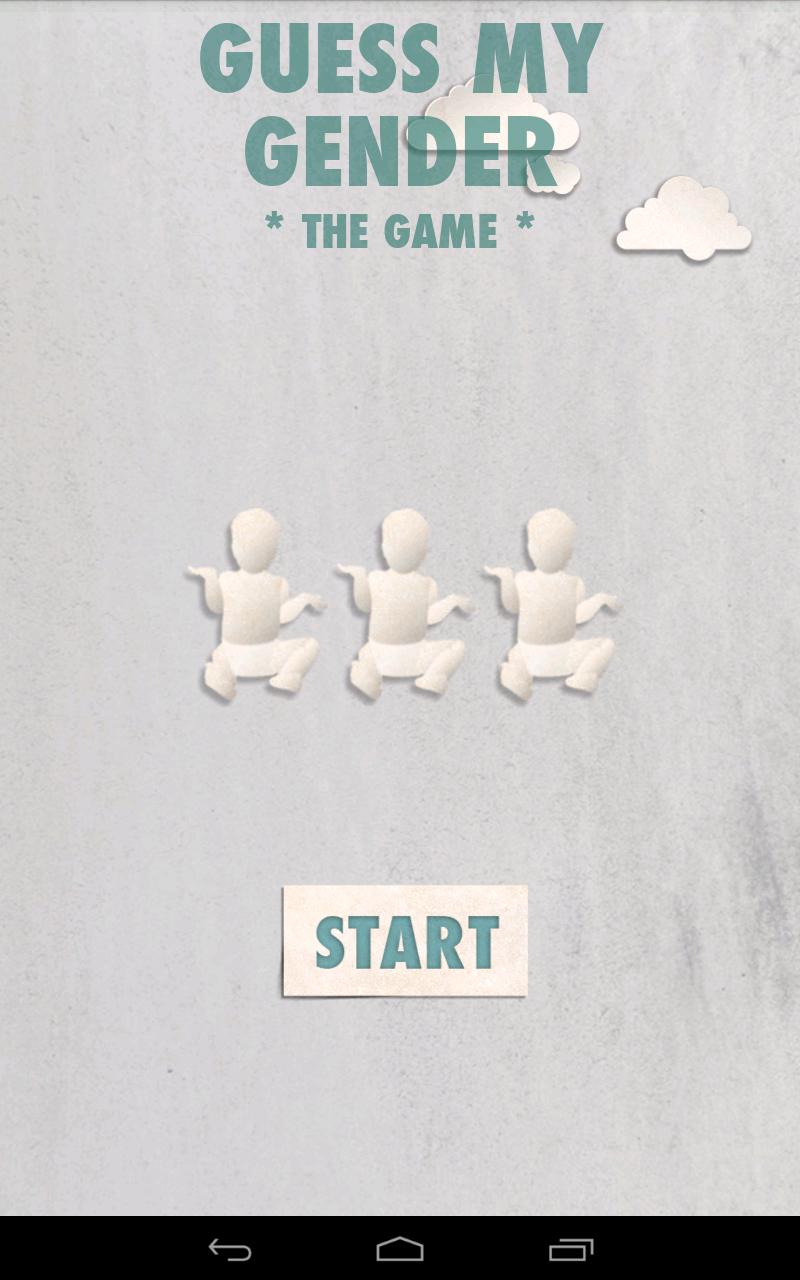Open the recent apps view
800x1280 pixels.
571,1249
